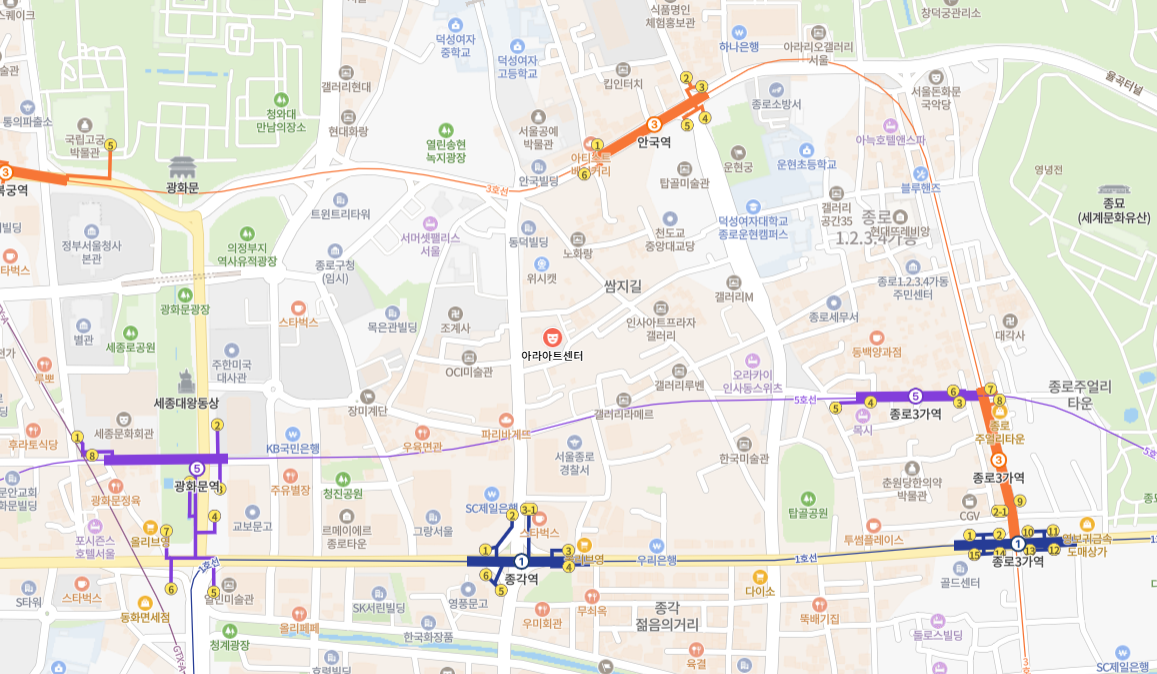The width and height of the screenshot is (1157, 674).
Task: Tap the 서울공예박물관 museum marker
Action: click(x=539, y=111)
